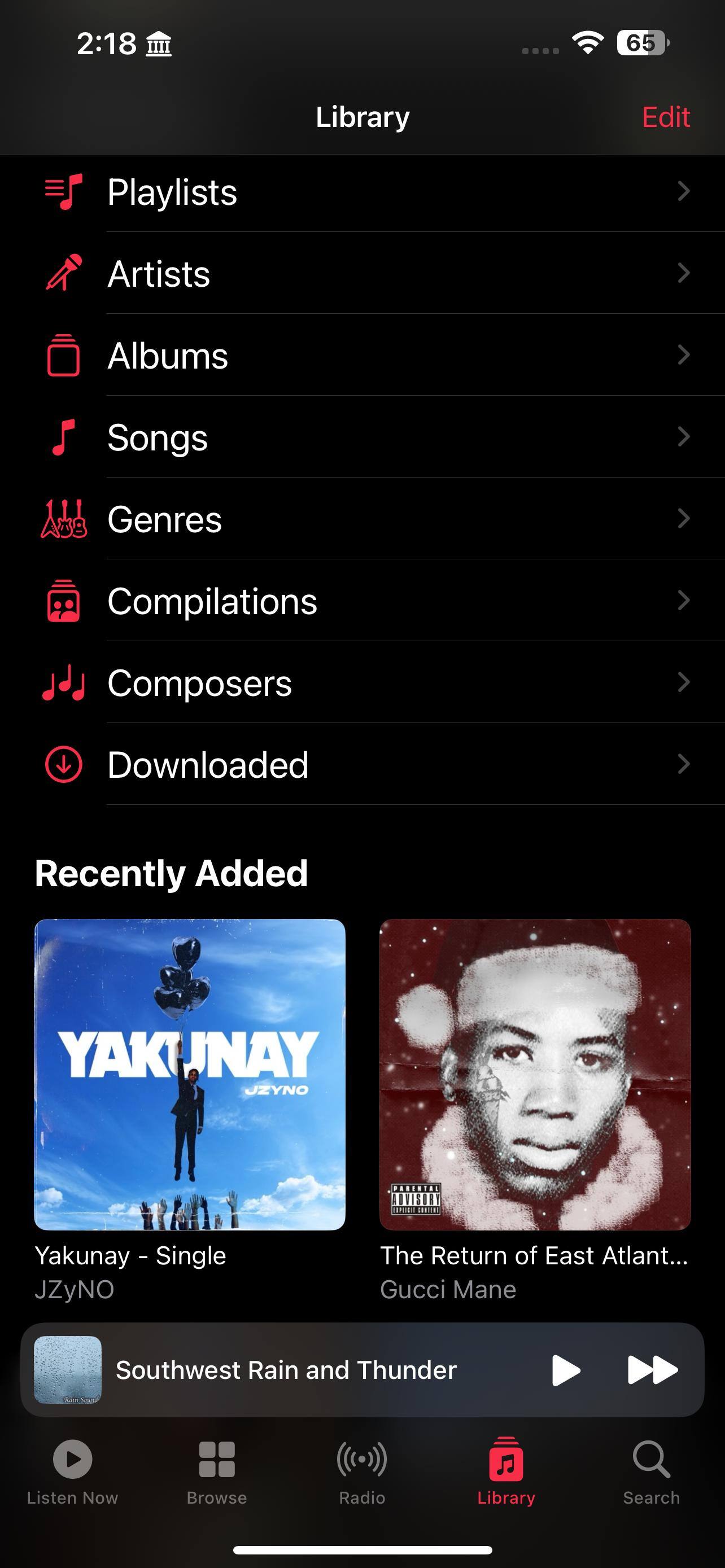Expand the Southwest Rain and Thunder mini player
This screenshot has width=725, height=1568.
point(286,1369)
